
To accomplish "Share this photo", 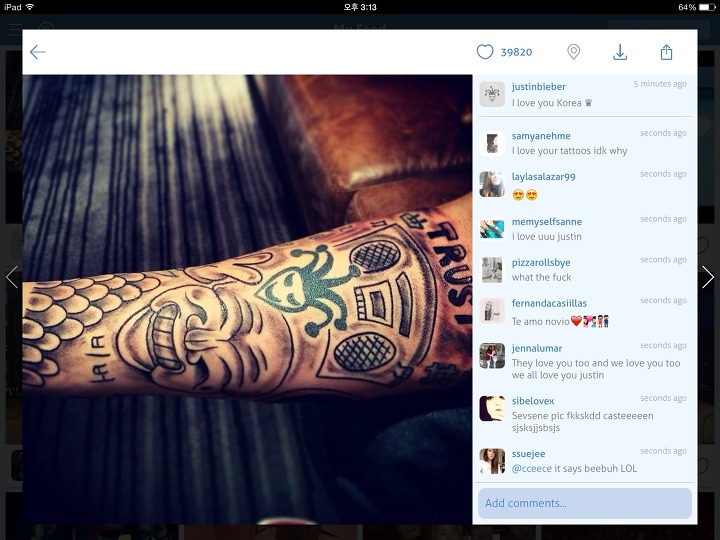I will (x=666, y=52).
